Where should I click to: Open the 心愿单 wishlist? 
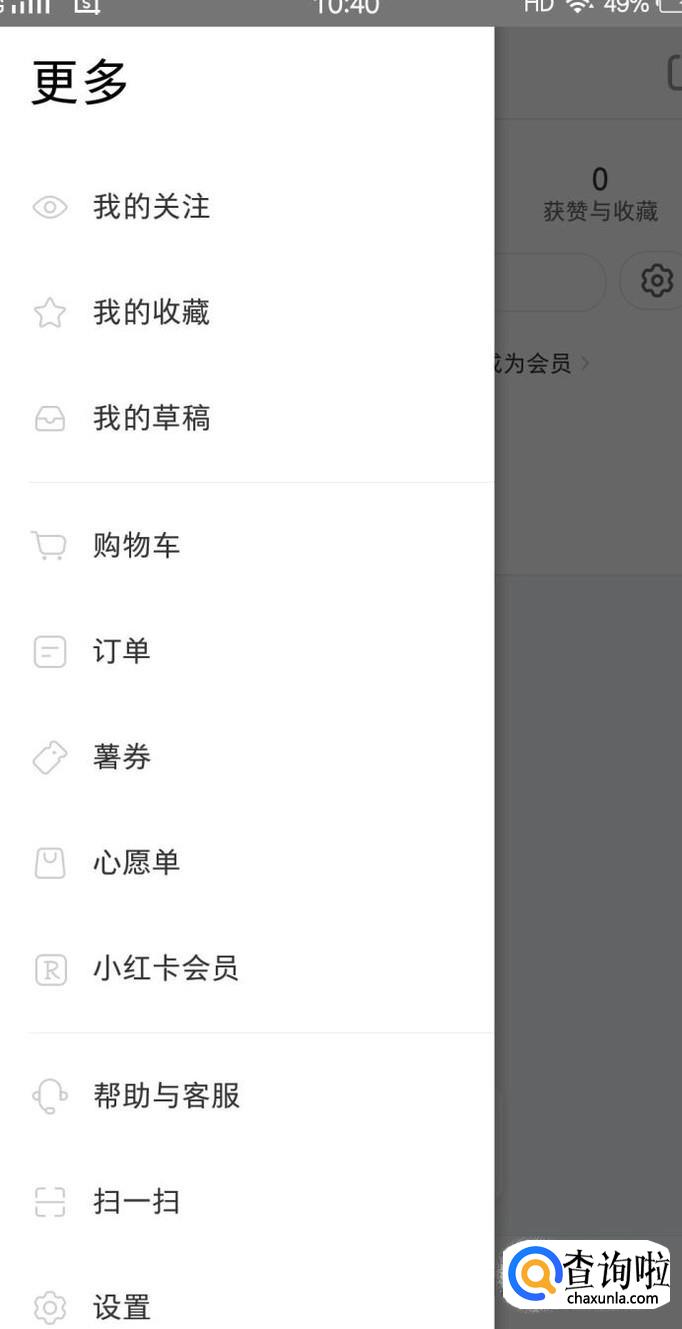coord(136,863)
